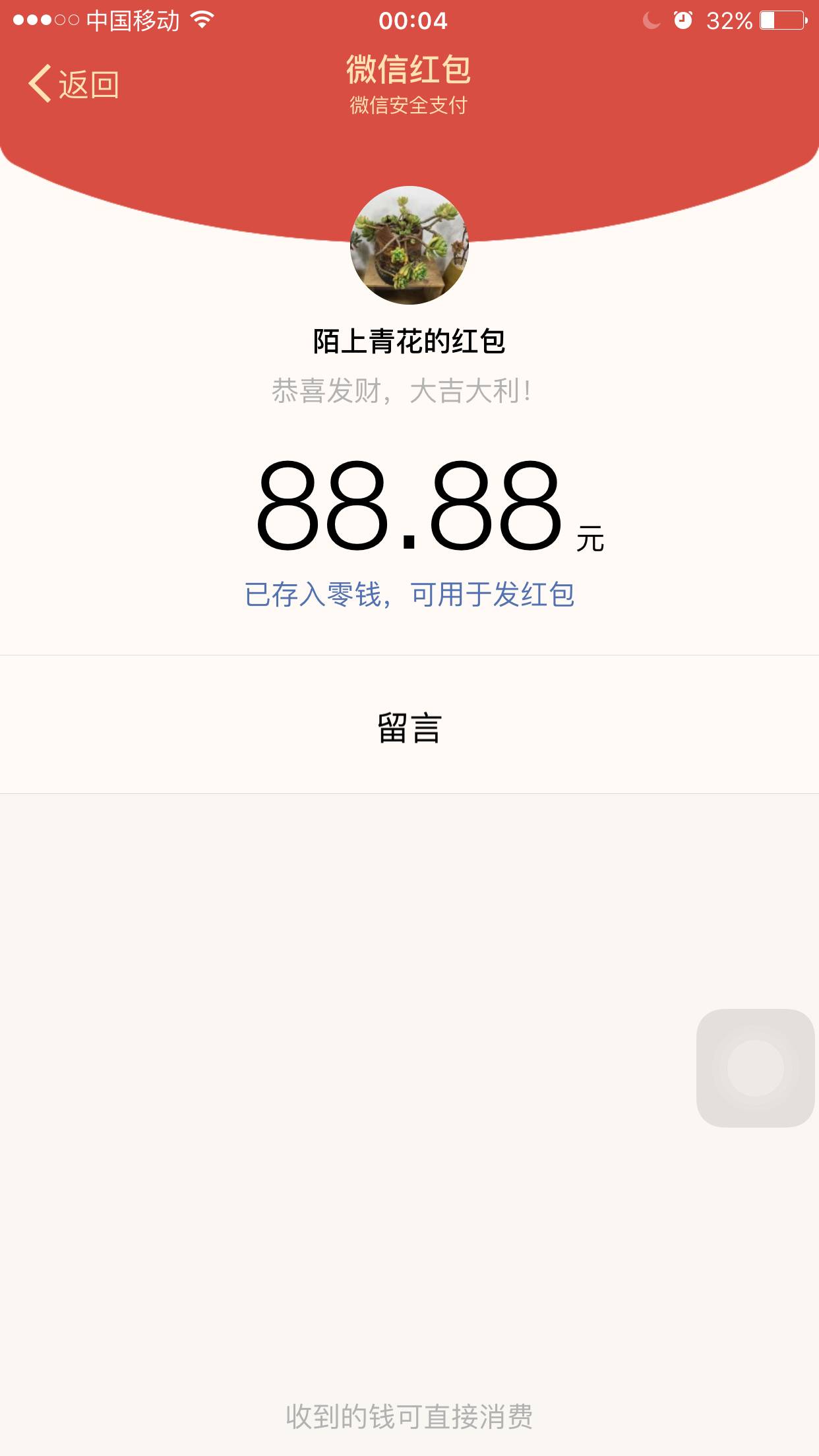The width and height of the screenshot is (819, 1456).
Task: Go back using the 返回 button
Action: (x=74, y=84)
